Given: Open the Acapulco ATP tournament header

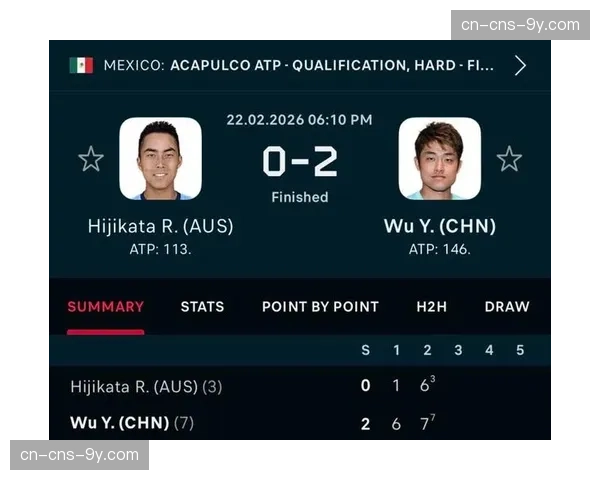Looking at the screenshot, I should tap(298, 66).
